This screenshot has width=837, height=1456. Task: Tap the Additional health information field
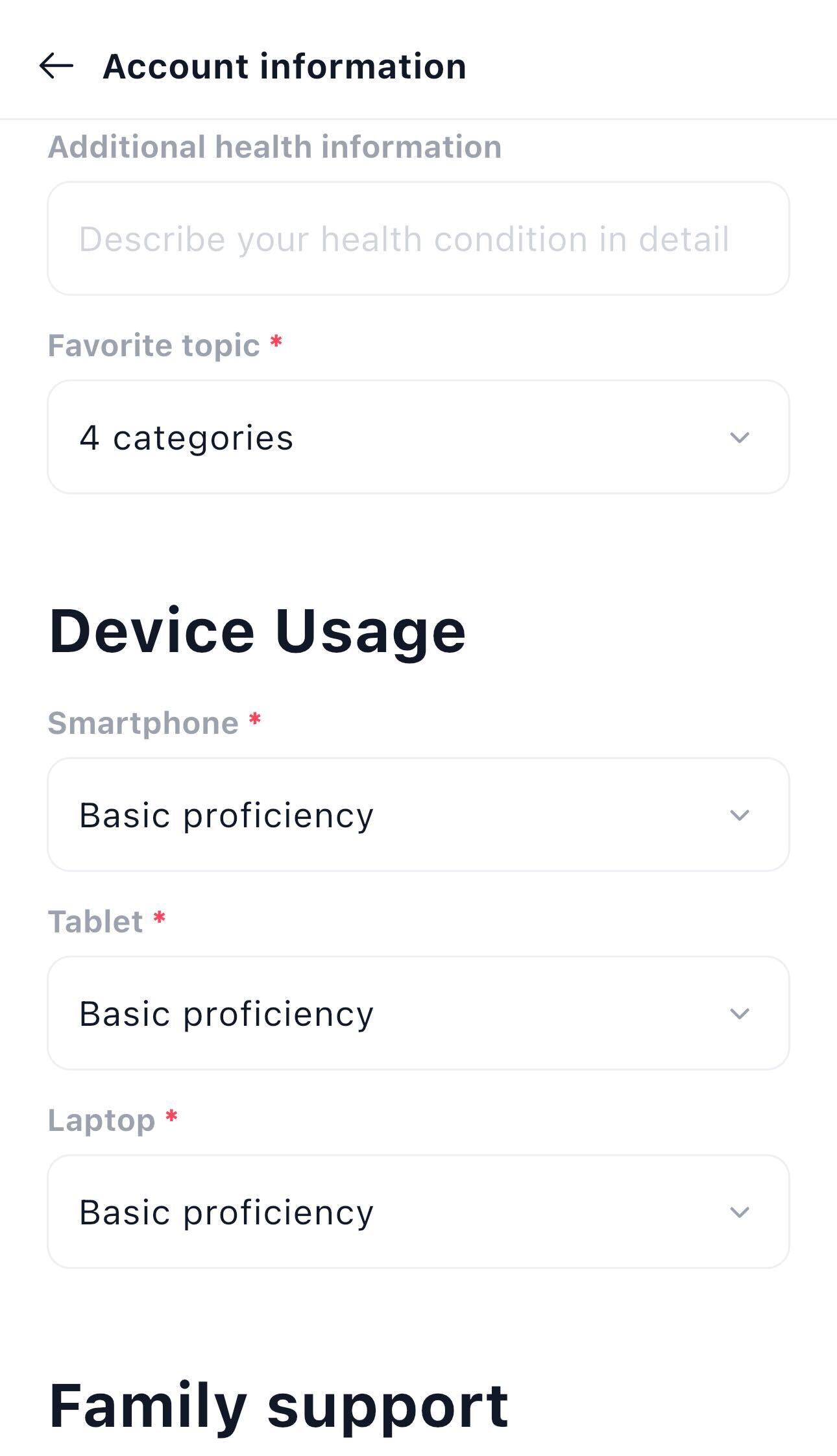[418, 238]
